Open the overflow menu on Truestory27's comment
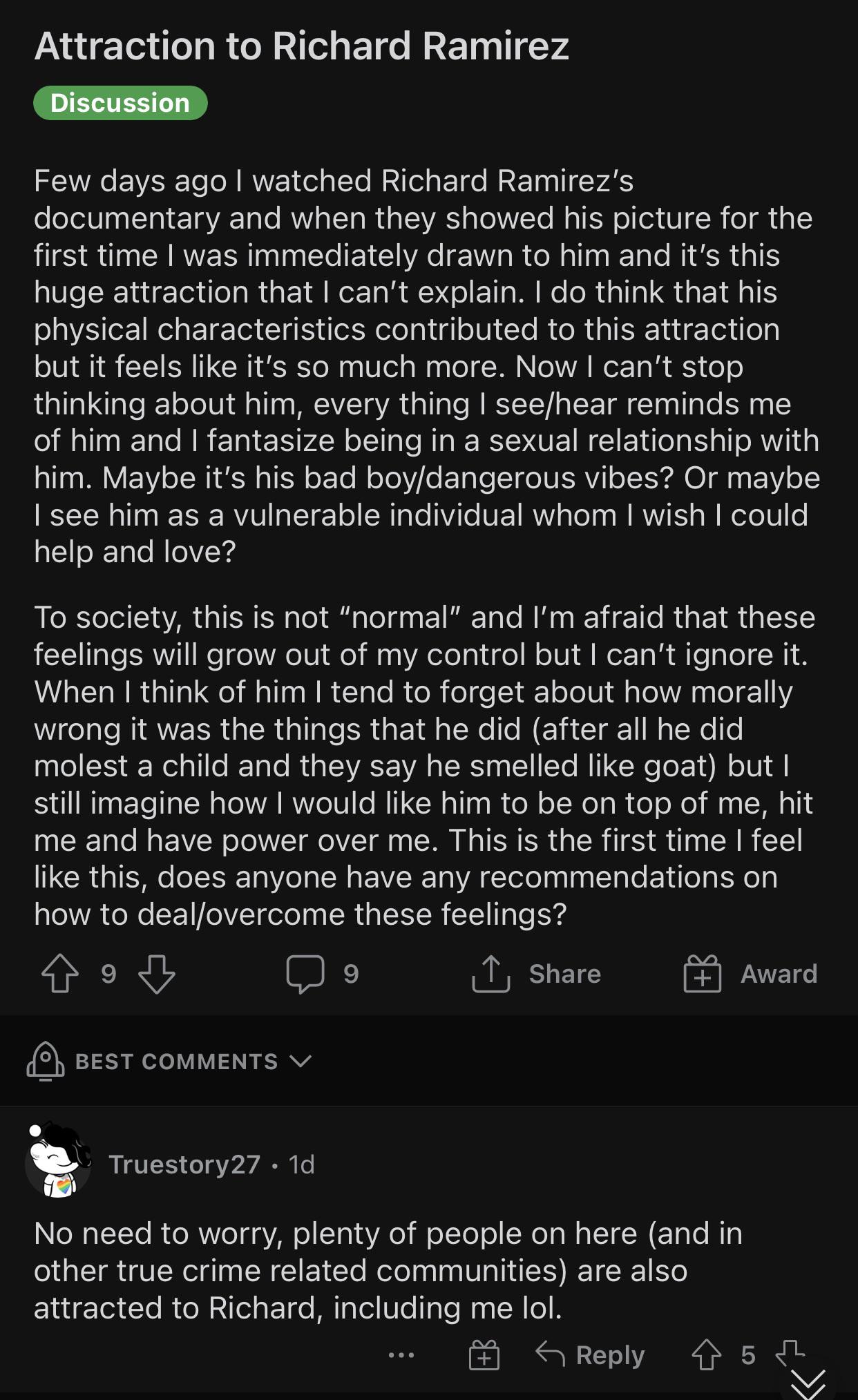This screenshot has height=1400, width=858. [401, 1355]
